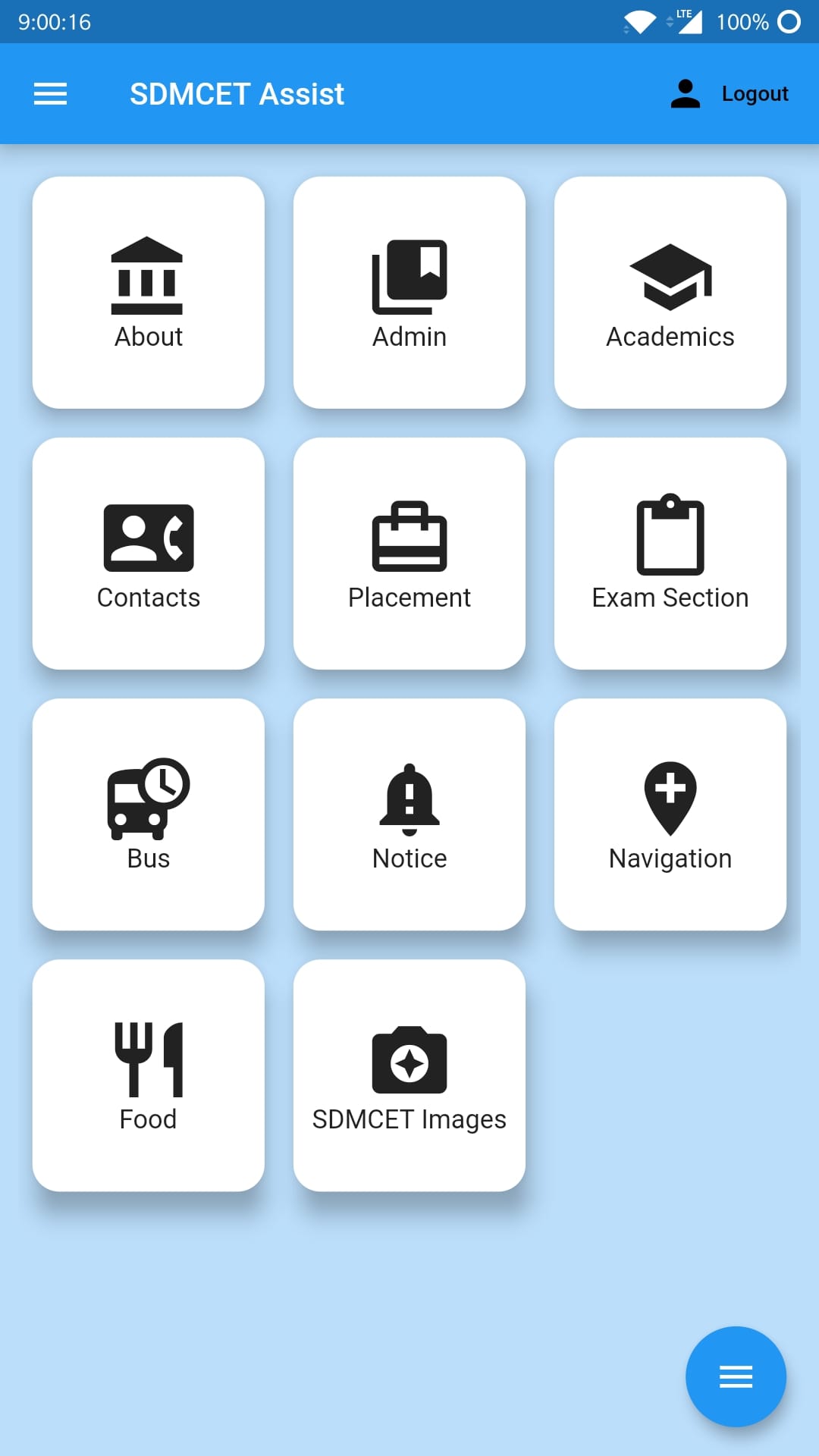This screenshot has height=1456, width=819.
Task: View Placement information
Action: [x=409, y=554]
